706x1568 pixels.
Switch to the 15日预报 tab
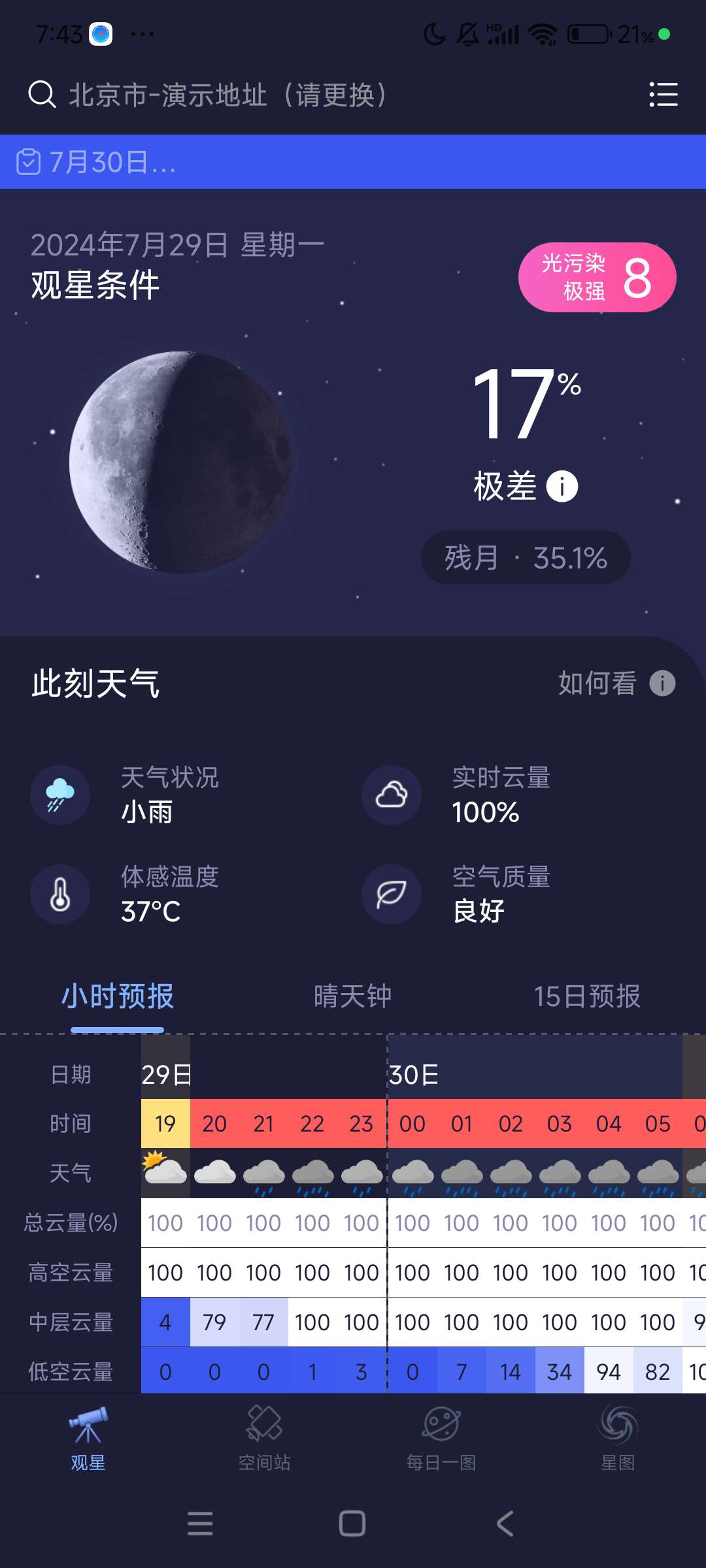pos(587,996)
